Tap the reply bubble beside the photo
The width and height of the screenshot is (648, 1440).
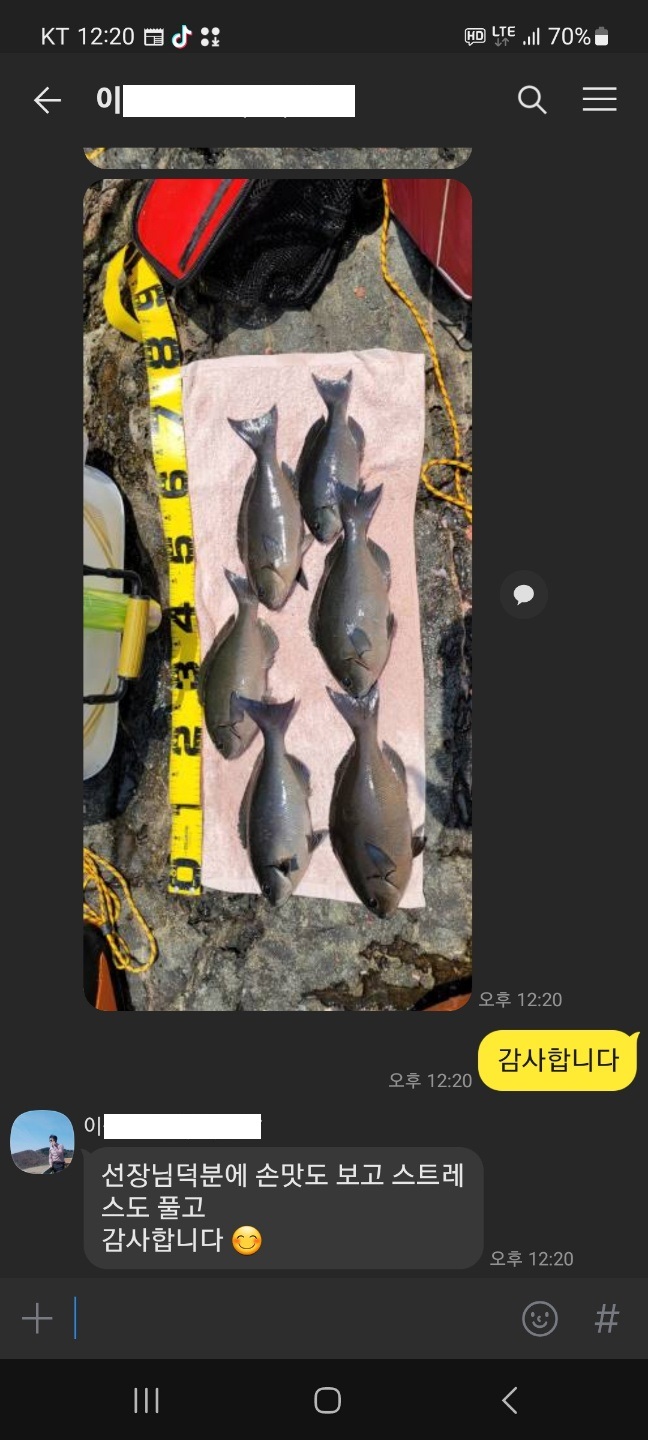pyautogui.click(x=523, y=595)
